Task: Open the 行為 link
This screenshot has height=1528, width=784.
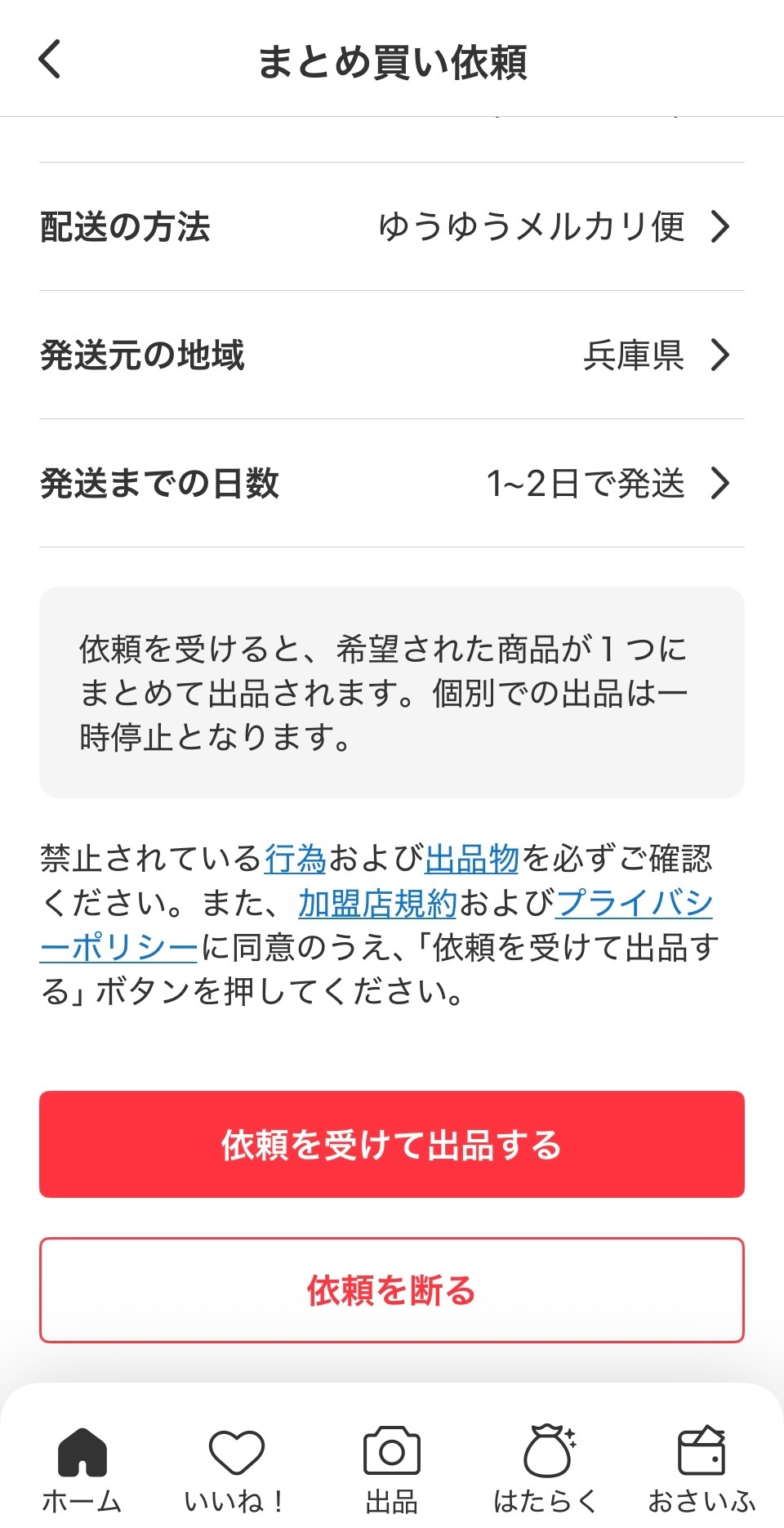Action: pyautogui.click(x=295, y=859)
